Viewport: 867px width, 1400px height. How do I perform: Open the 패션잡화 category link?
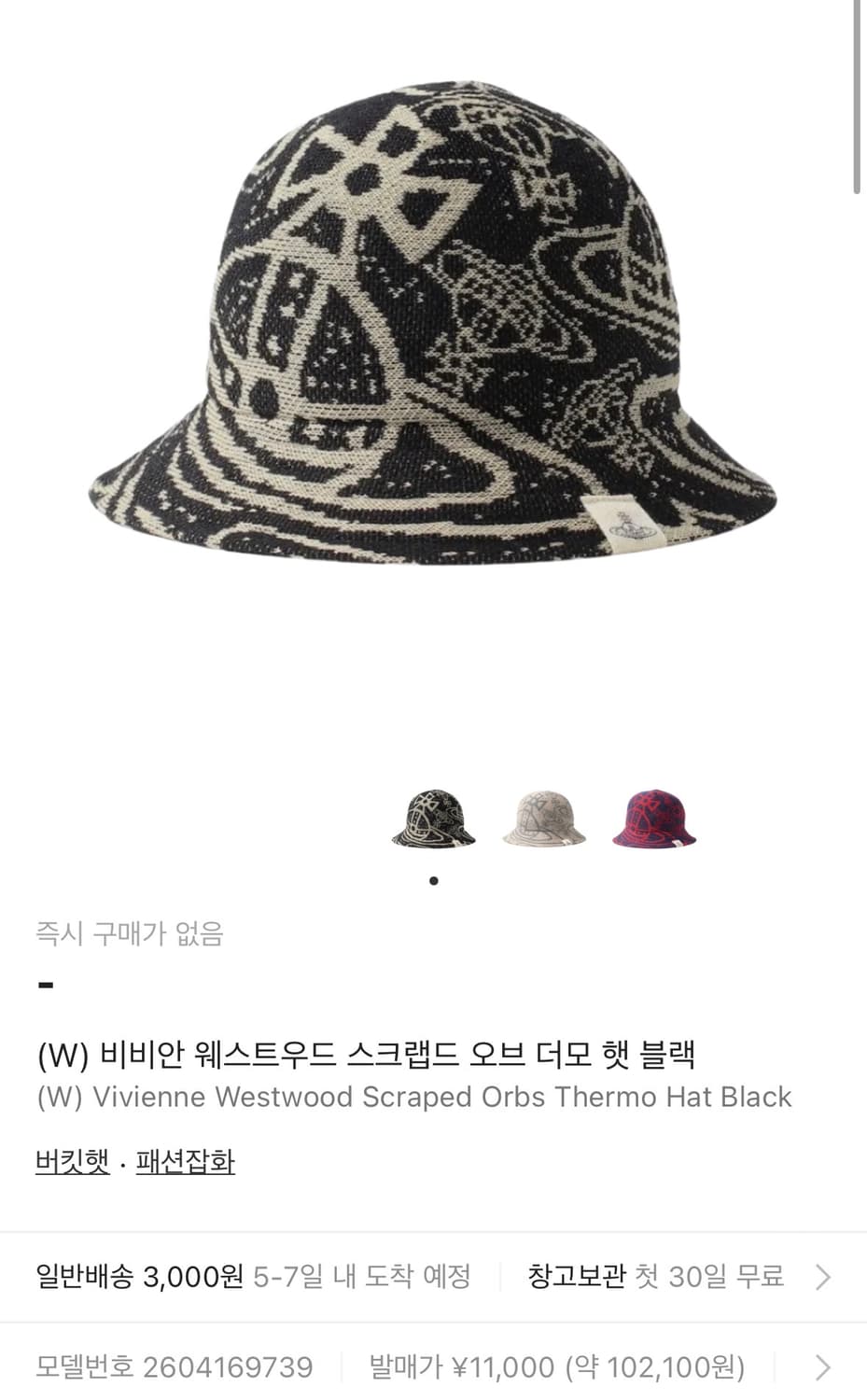coord(185,1162)
